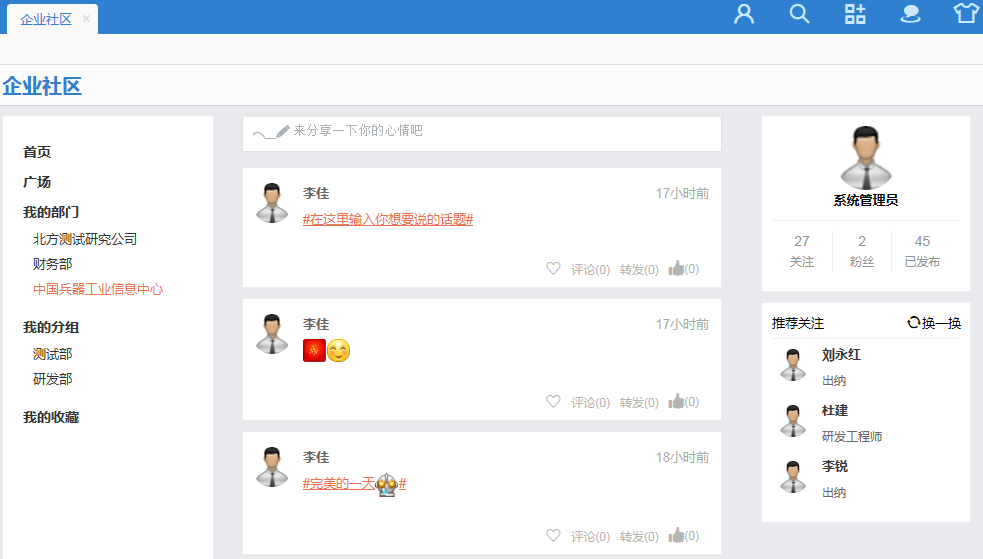Open the #在这里输入你想要说的话题# topic link
Viewport: 983px width, 559px height.
388,219
